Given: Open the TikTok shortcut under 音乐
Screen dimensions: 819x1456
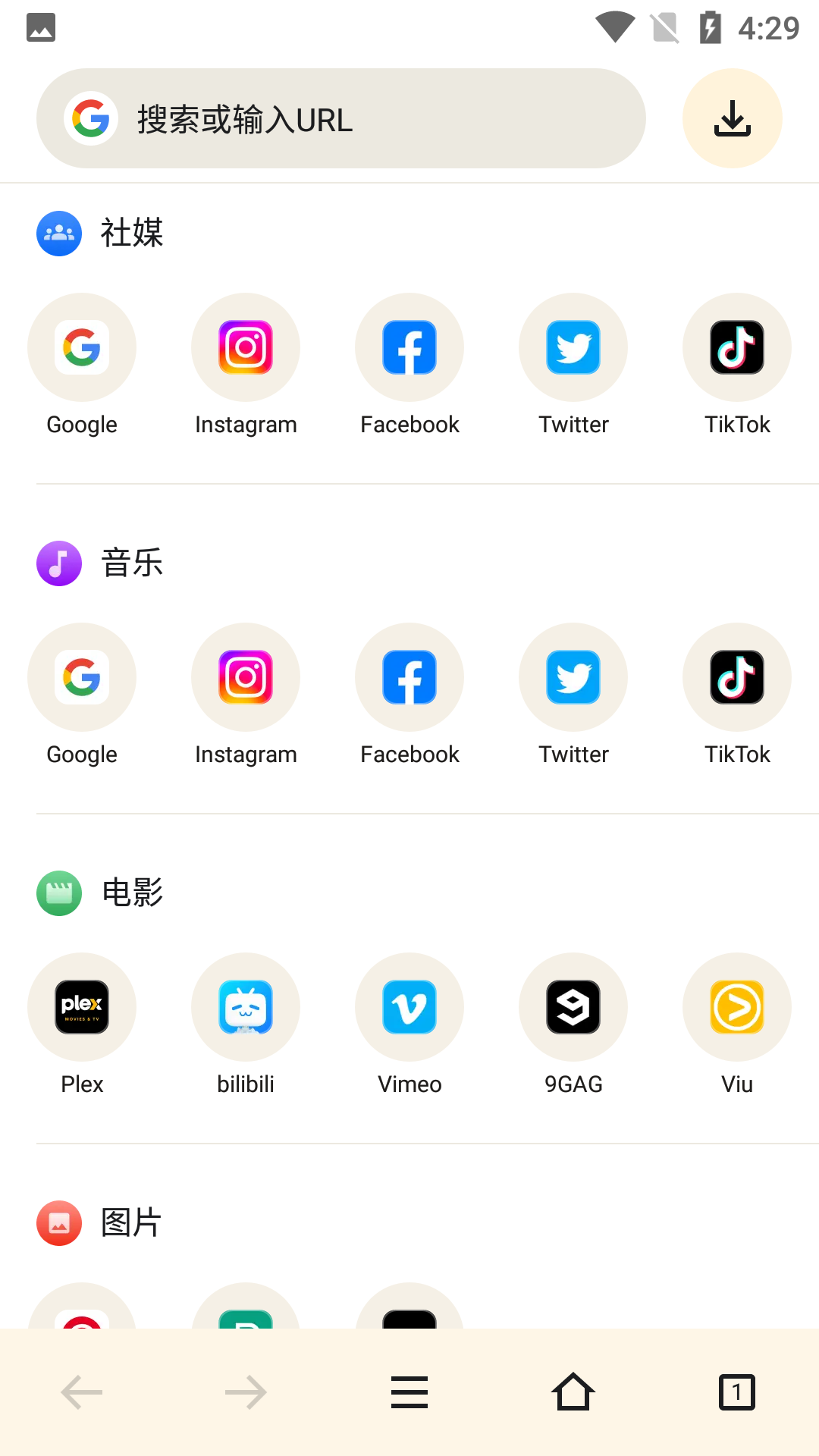Looking at the screenshot, I should (x=737, y=676).
